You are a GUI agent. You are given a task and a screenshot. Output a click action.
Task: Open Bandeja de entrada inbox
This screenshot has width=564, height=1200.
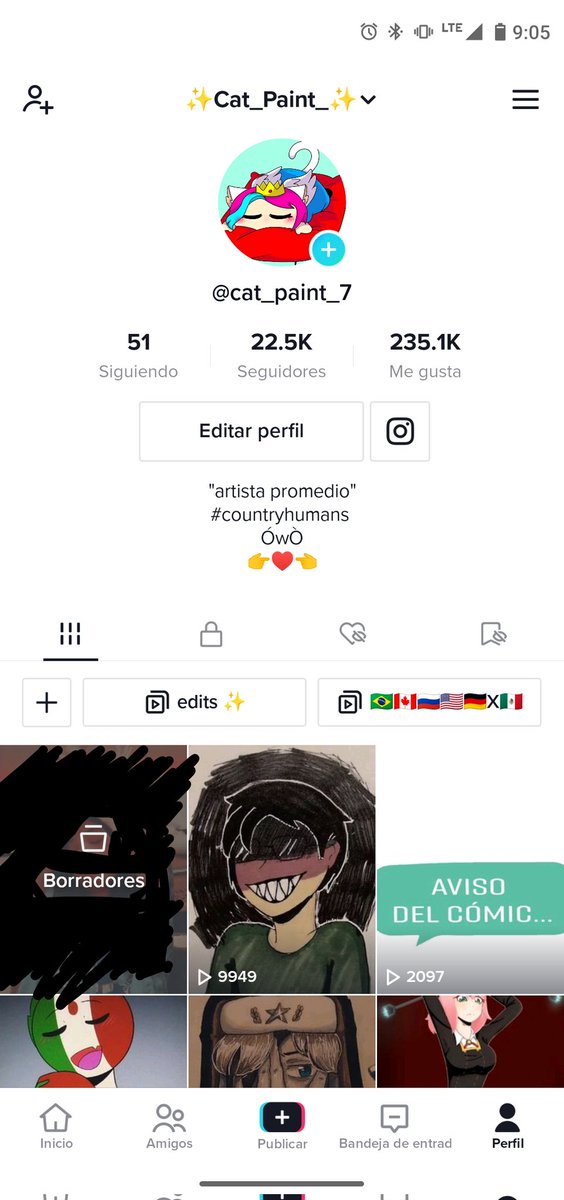395,1126
